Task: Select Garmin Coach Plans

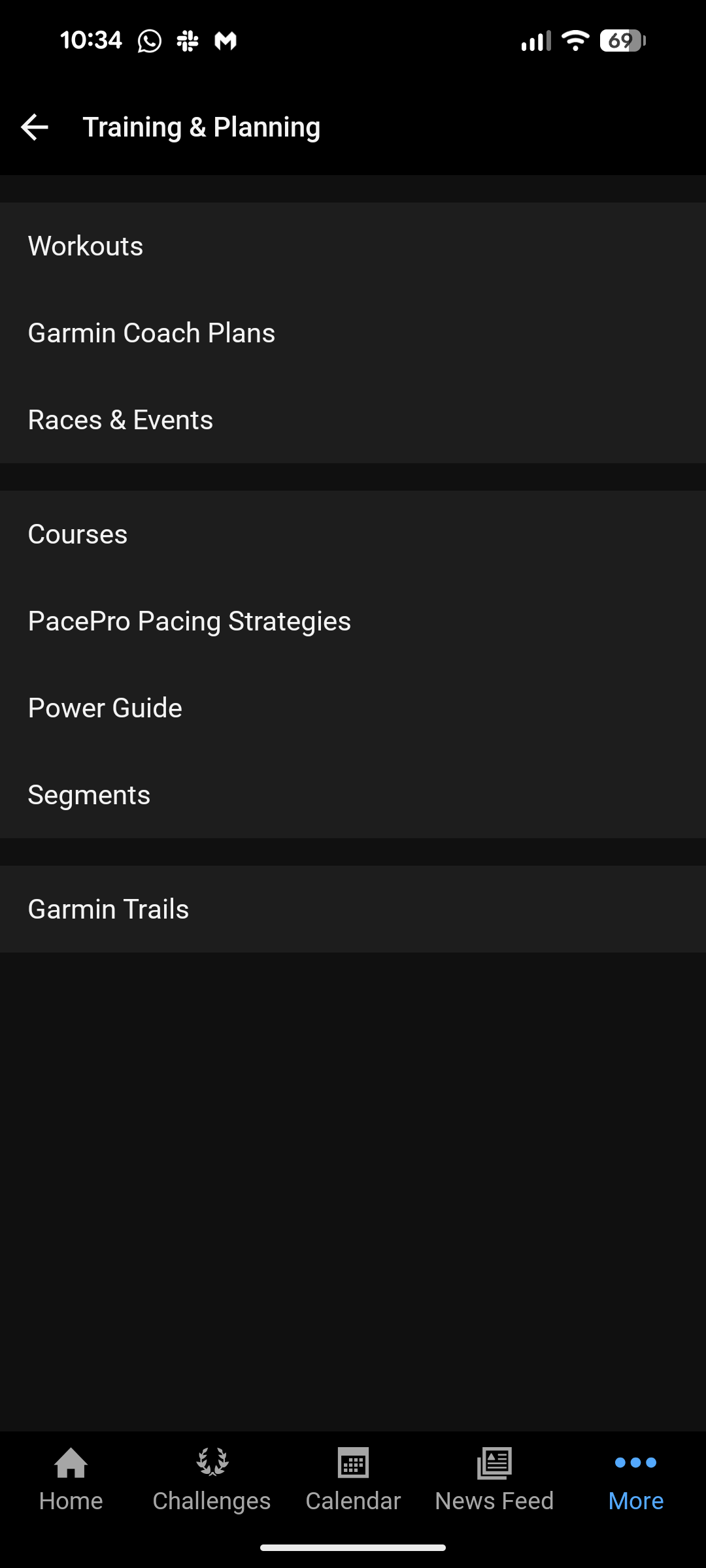Action: pyautogui.click(x=152, y=333)
